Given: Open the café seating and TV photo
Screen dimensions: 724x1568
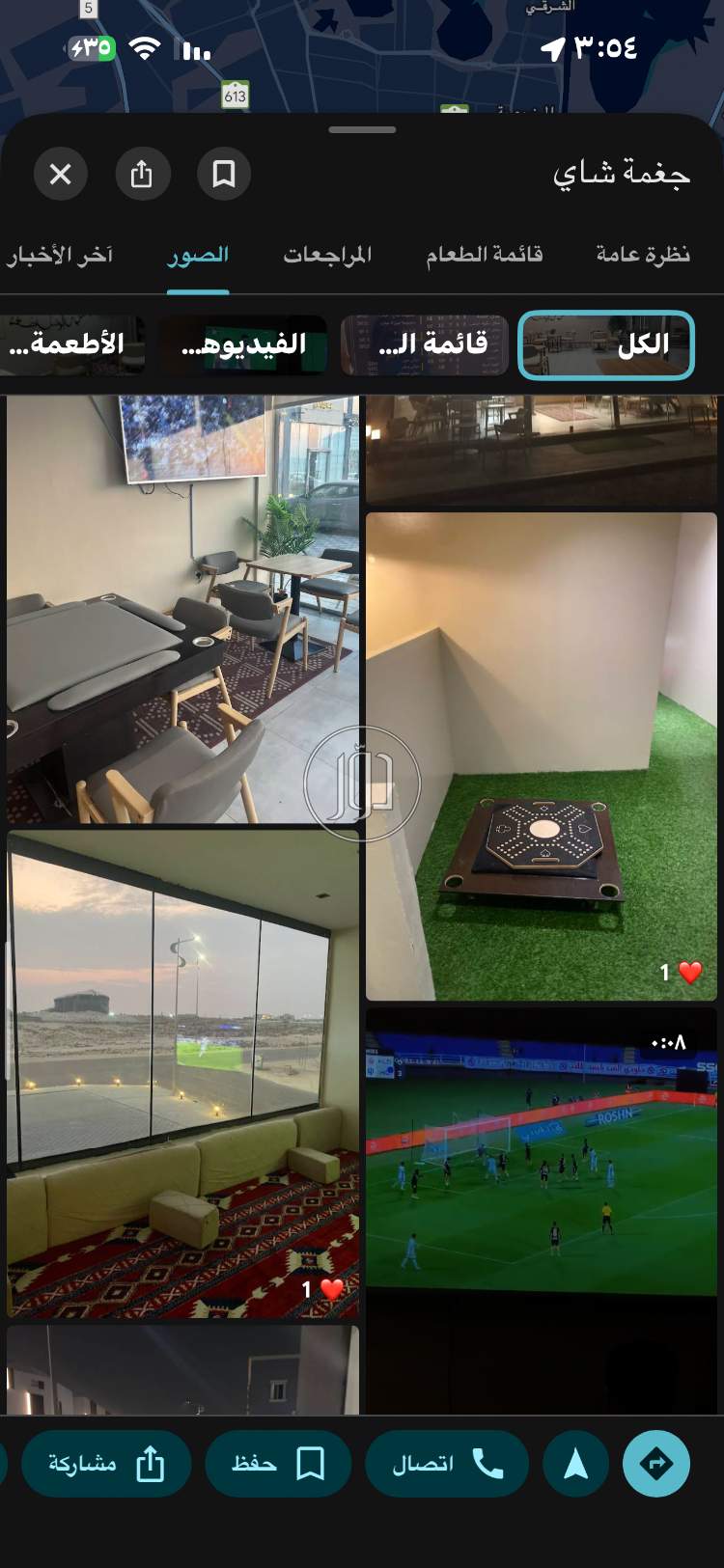Looking at the screenshot, I should tap(182, 608).
